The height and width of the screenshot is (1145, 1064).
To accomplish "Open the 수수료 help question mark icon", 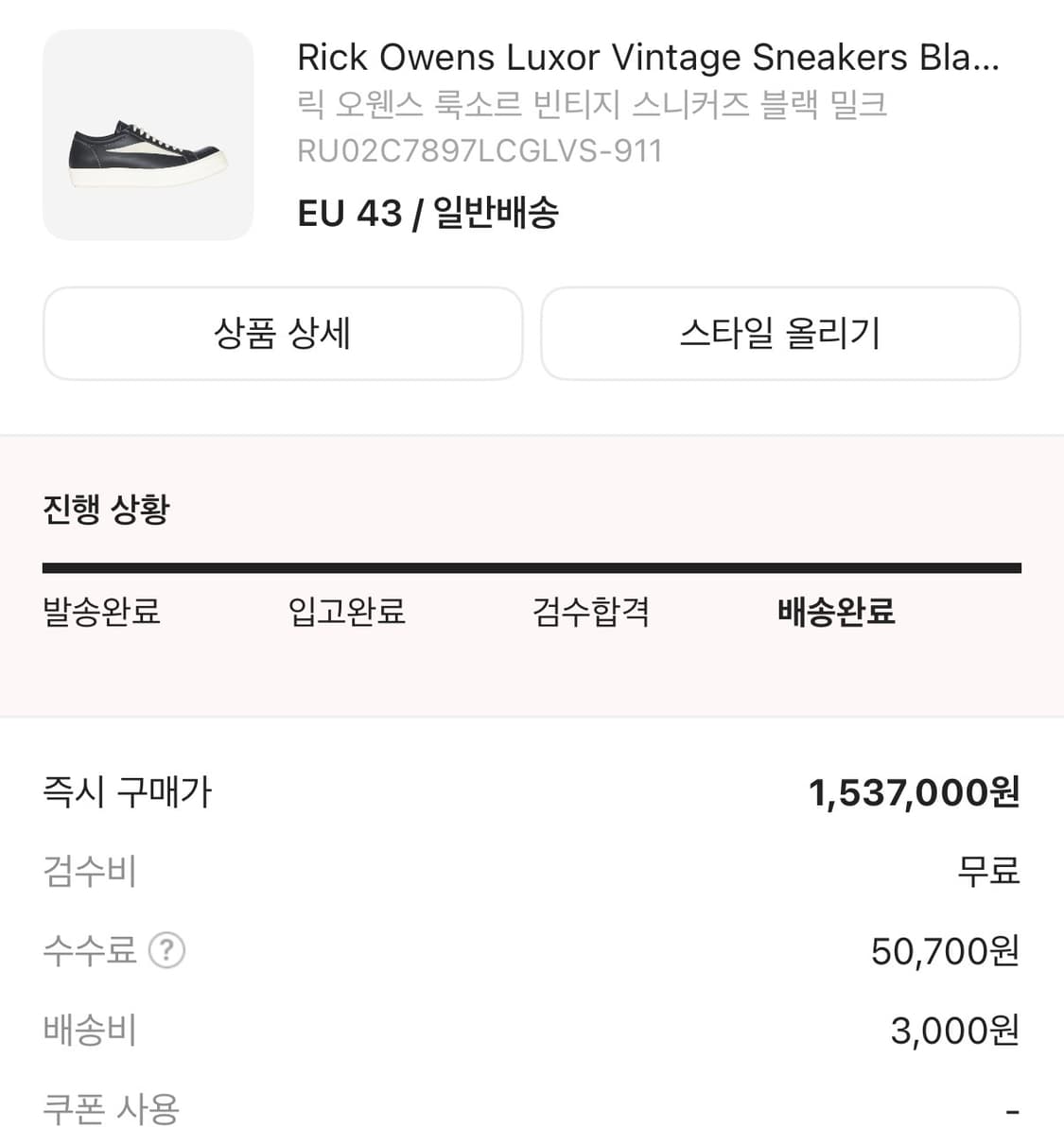I will 168,951.
